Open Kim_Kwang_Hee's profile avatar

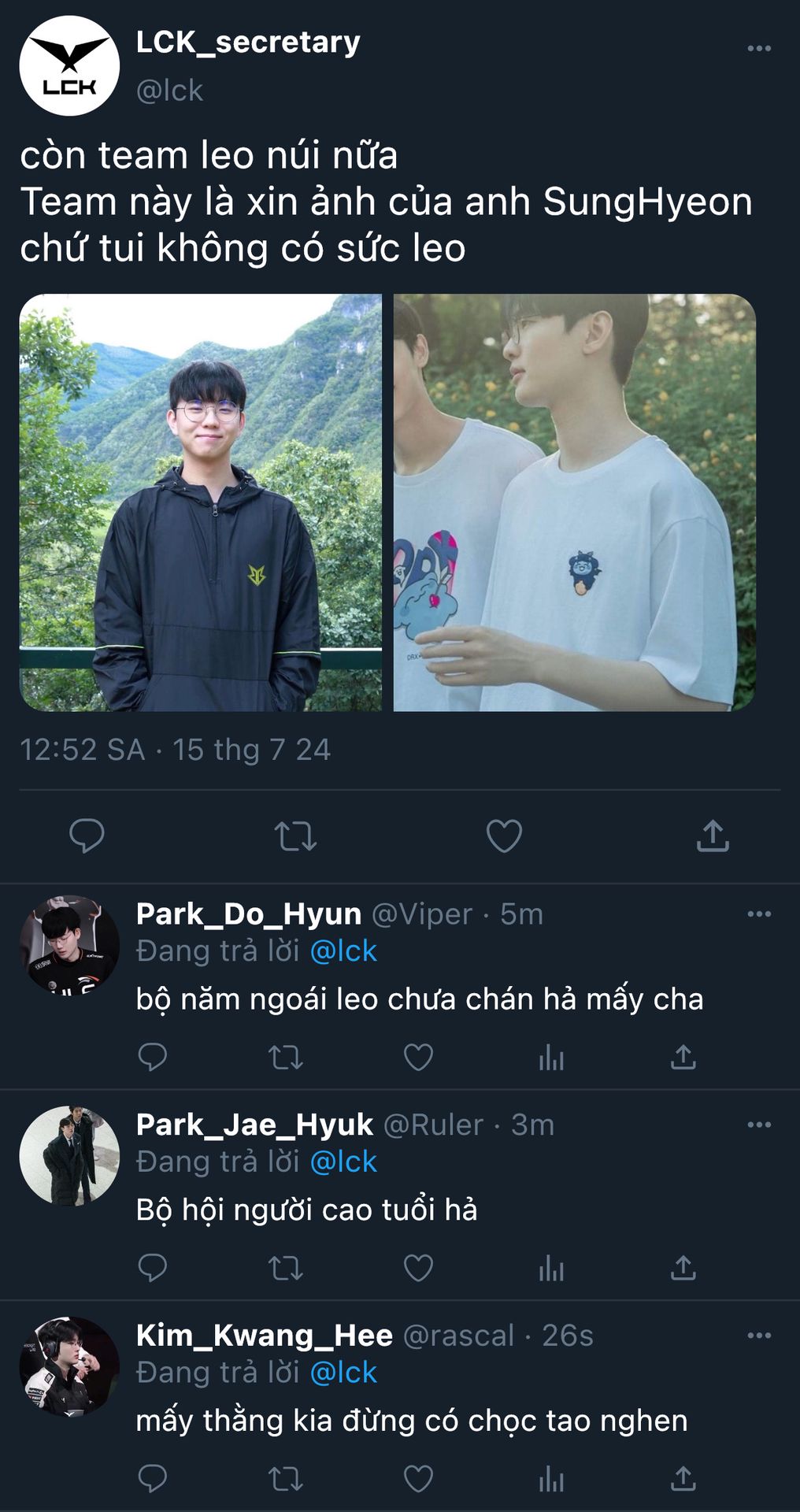pos(69,1366)
